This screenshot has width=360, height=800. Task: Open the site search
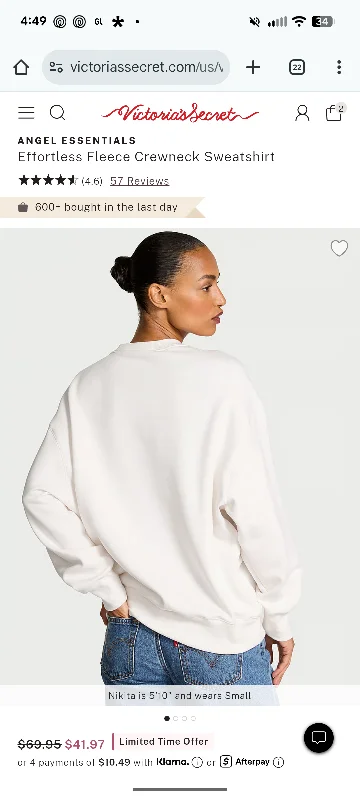[x=57, y=113]
